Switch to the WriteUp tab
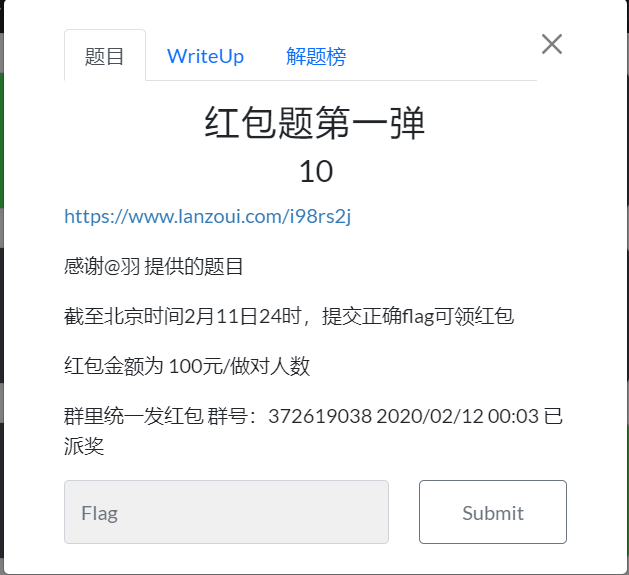This screenshot has height=575, width=629. [x=205, y=56]
